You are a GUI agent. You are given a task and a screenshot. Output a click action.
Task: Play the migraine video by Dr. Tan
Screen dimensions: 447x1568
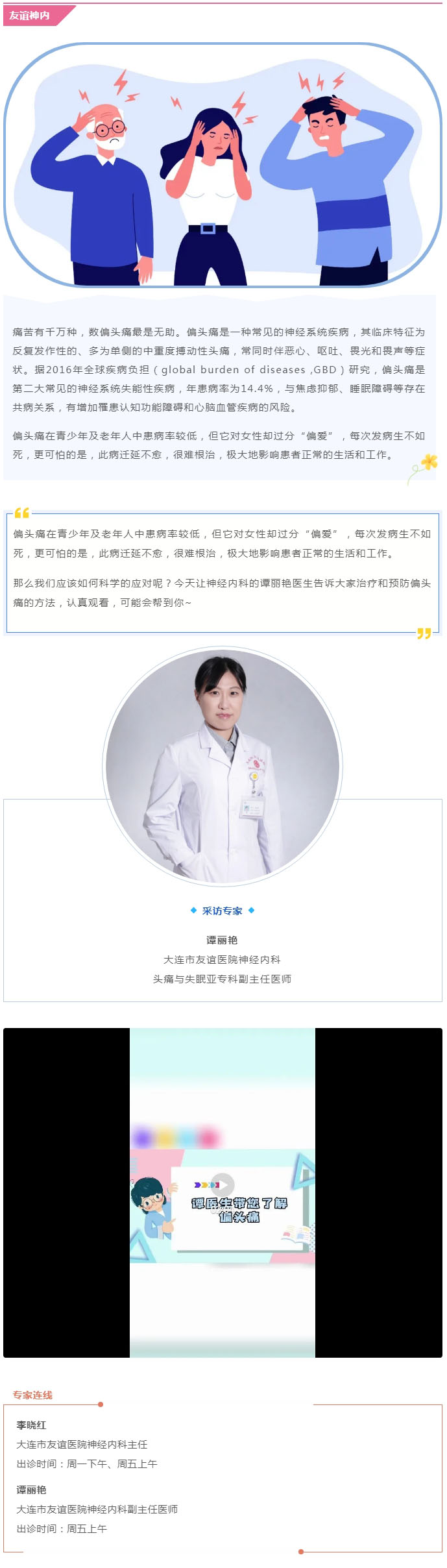point(223,1183)
